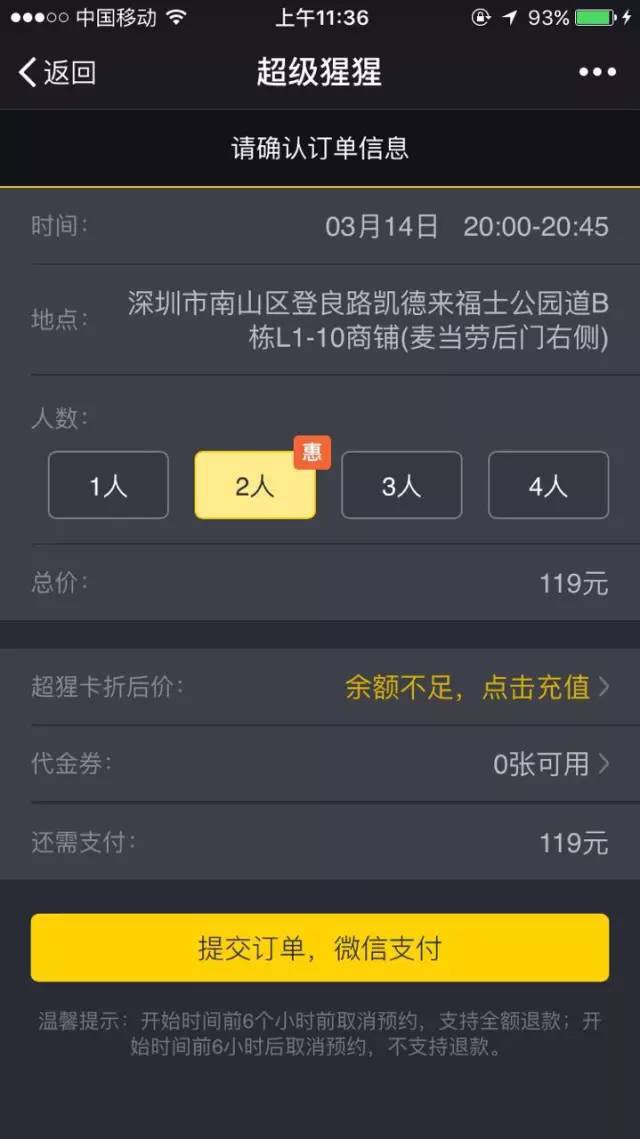The height and width of the screenshot is (1139, 640).
Task: Submit order with 提交订单，微信支付
Action: pos(320,947)
